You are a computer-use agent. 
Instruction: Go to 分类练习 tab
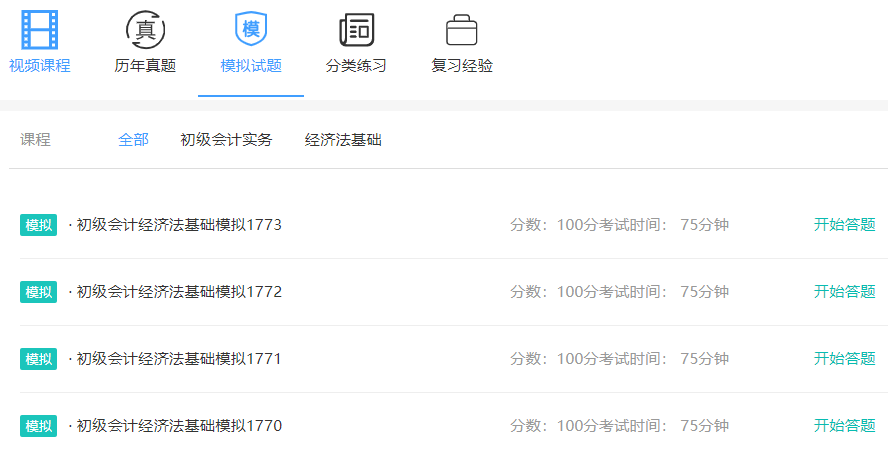pos(356,45)
